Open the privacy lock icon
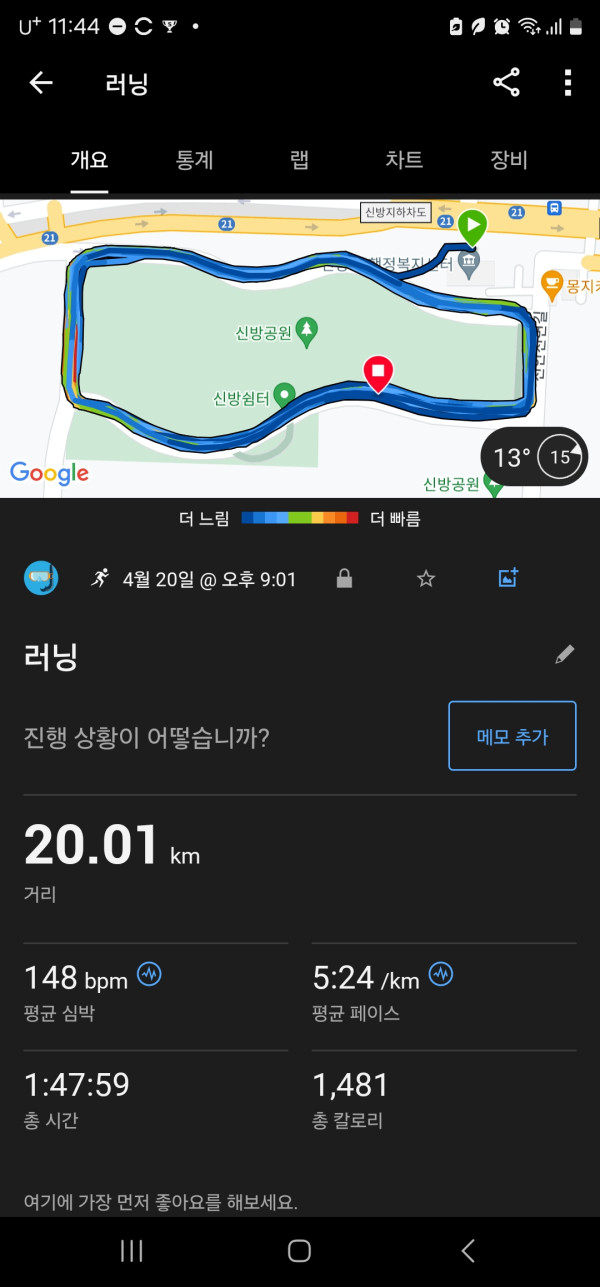The width and height of the screenshot is (600, 1287). (344, 578)
